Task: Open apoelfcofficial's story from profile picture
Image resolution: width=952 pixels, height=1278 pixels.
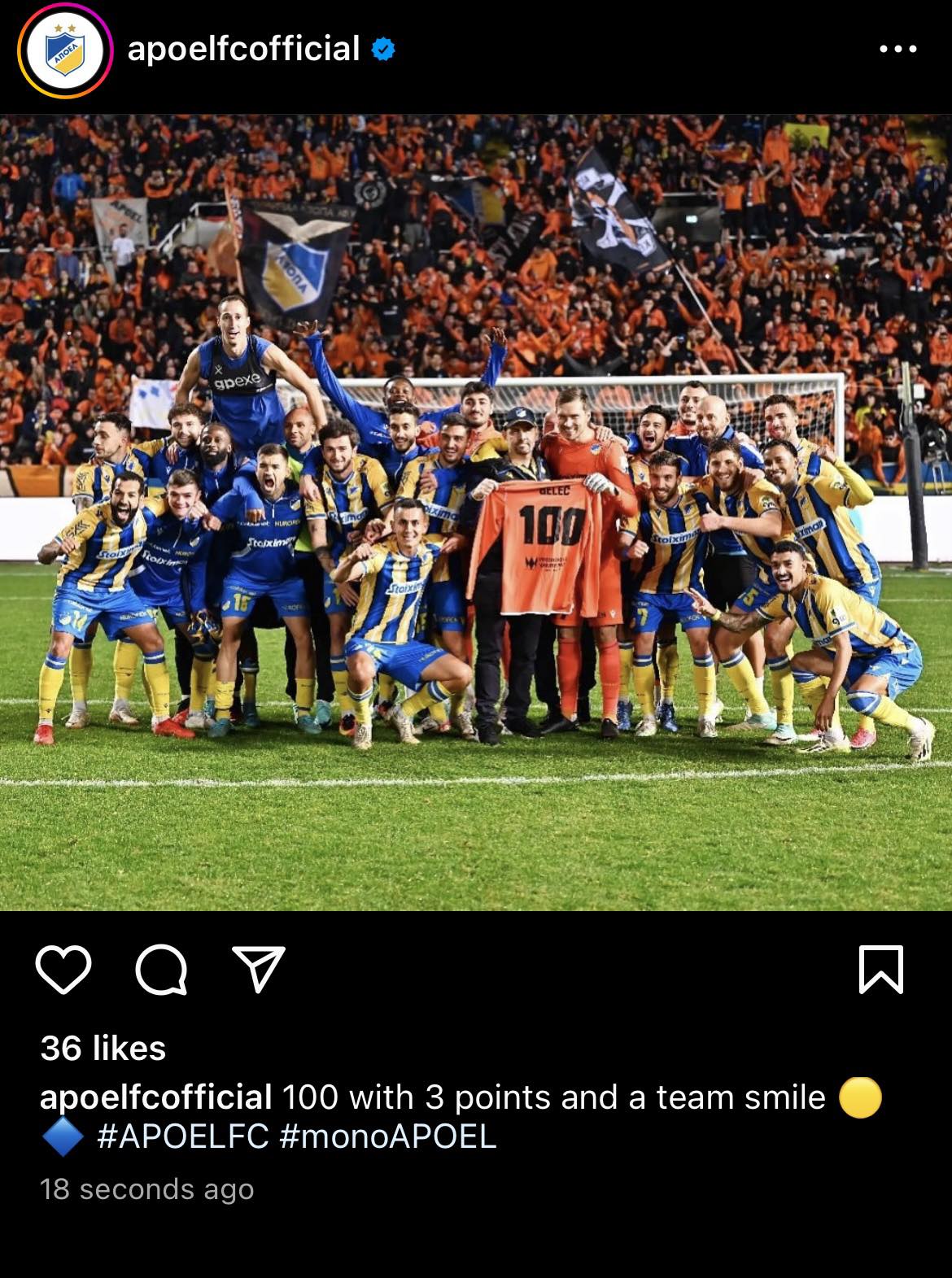Action: click(x=65, y=50)
